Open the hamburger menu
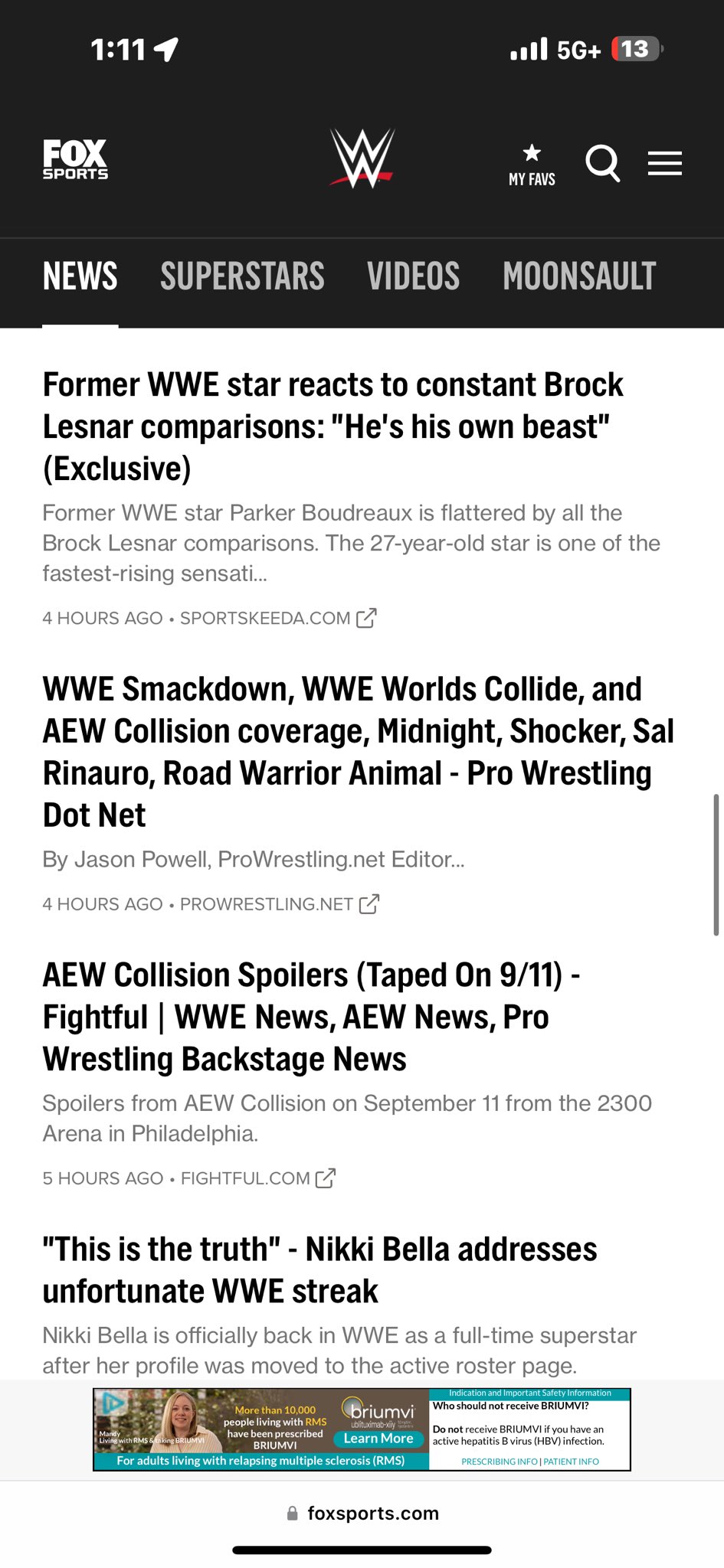The width and height of the screenshot is (724, 1568). pyautogui.click(x=664, y=163)
